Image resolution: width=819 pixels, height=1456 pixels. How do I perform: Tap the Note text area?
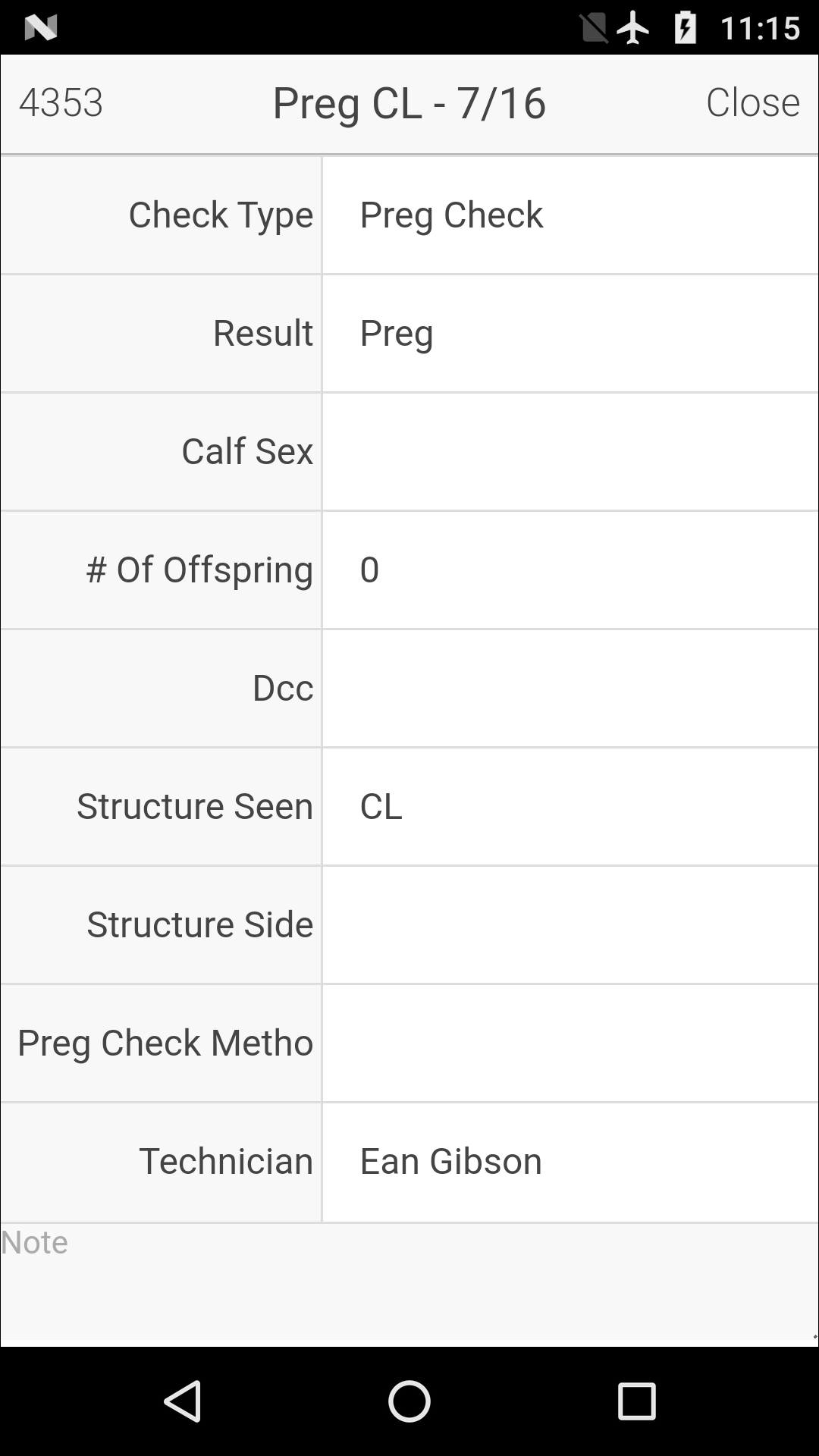coord(409,1285)
